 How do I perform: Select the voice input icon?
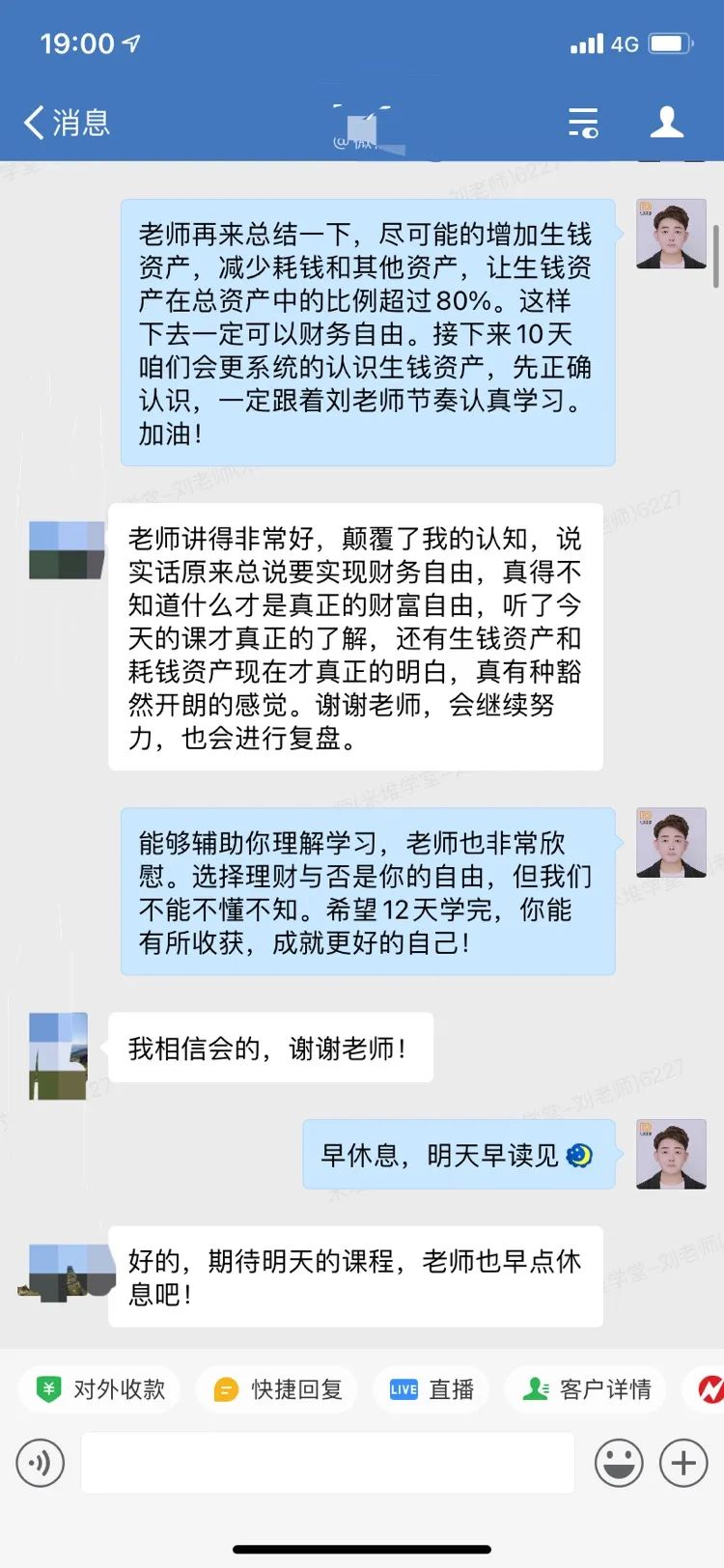[x=40, y=1463]
